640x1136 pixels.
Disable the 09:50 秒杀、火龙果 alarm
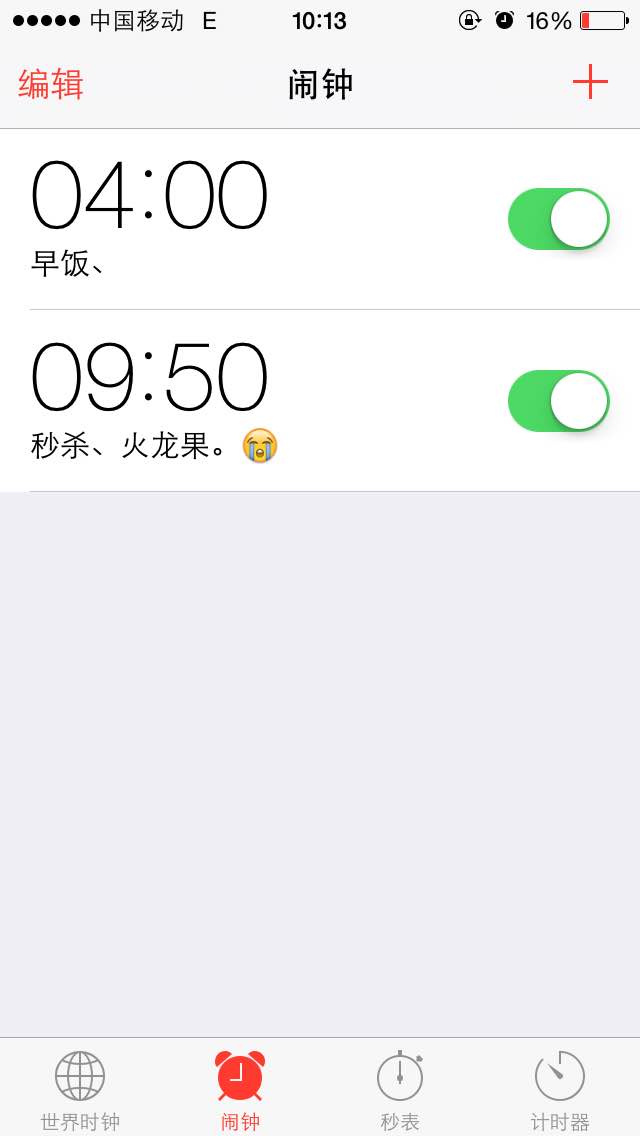coord(559,401)
